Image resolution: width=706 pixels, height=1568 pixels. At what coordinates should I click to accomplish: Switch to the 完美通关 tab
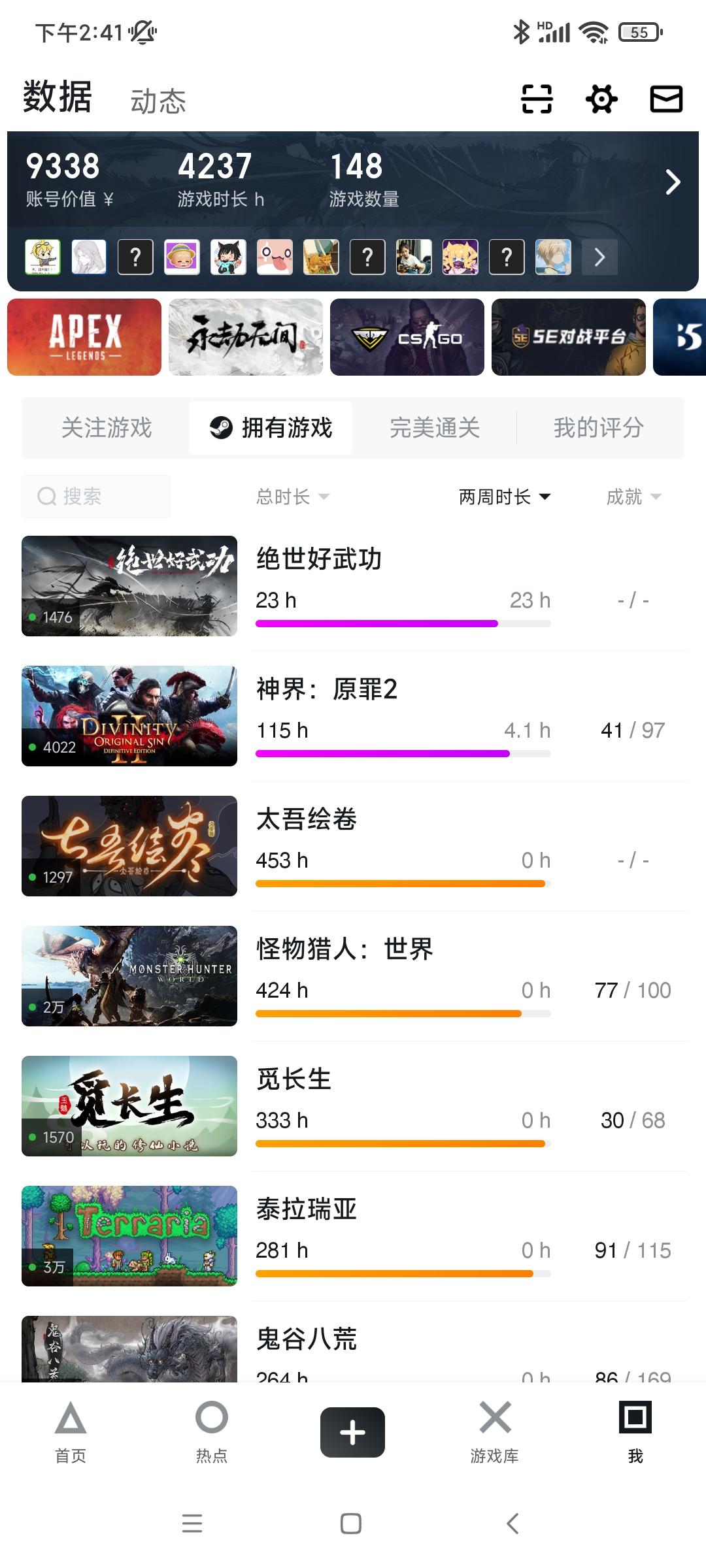point(435,428)
